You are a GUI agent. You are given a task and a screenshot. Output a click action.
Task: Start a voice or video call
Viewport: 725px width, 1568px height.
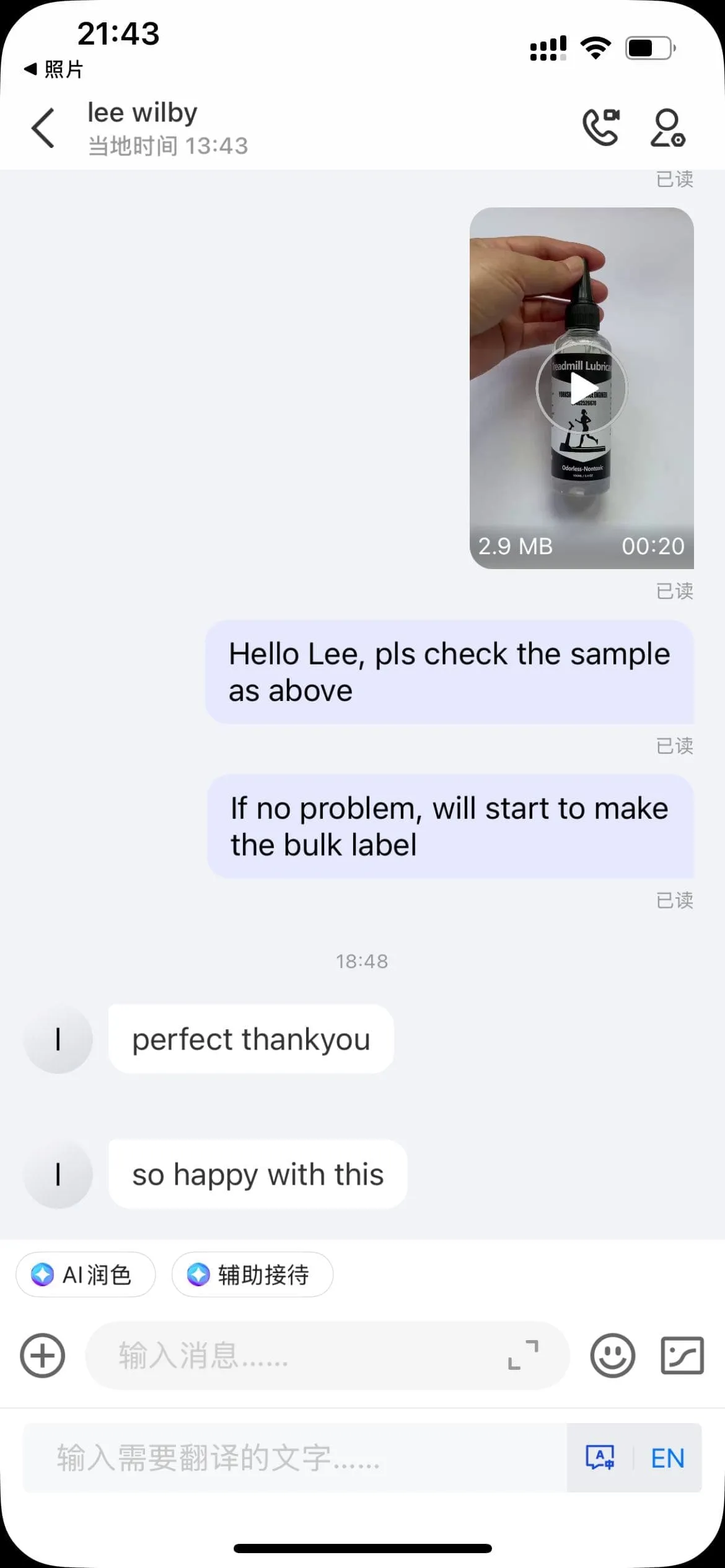pyautogui.click(x=600, y=128)
